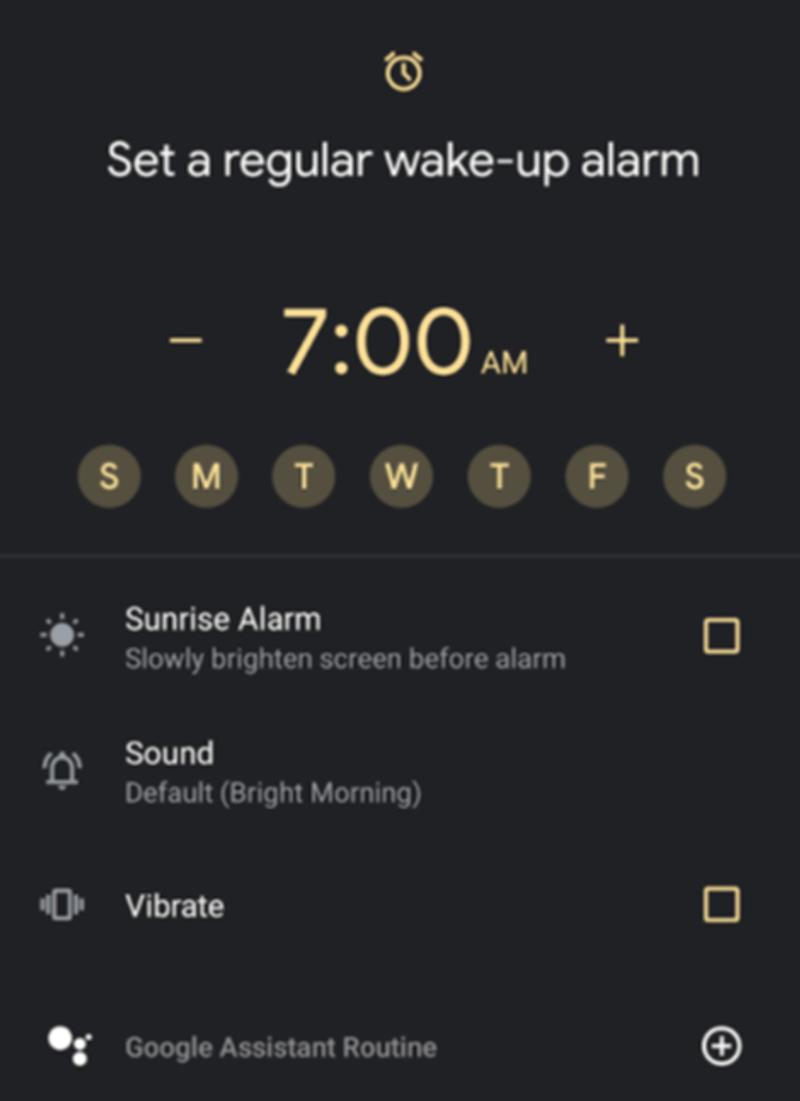This screenshot has width=800, height=1101.
Task: Toggle the Wednesday day chip
Action: (401, 477)
